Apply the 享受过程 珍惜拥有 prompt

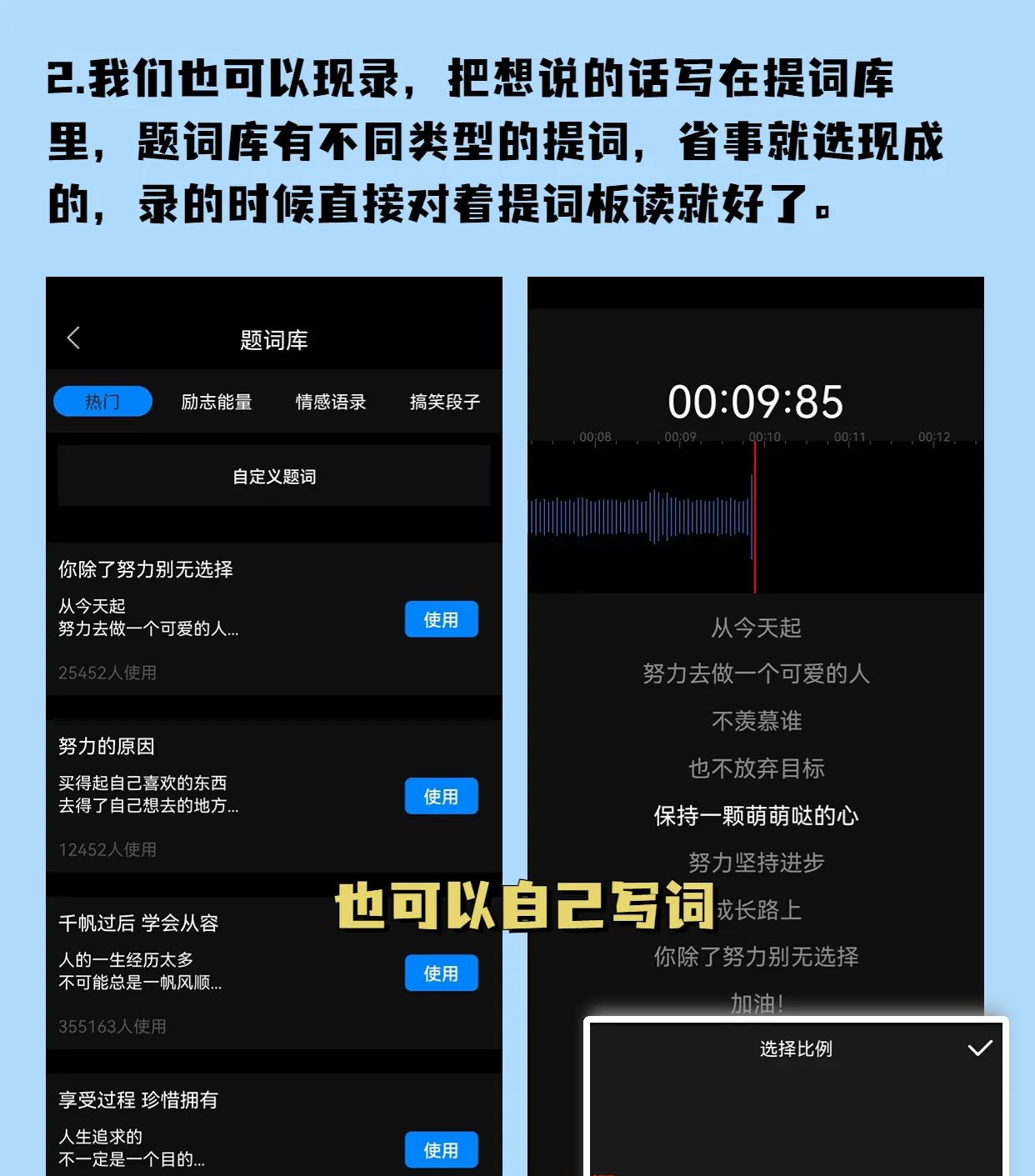442,1149
